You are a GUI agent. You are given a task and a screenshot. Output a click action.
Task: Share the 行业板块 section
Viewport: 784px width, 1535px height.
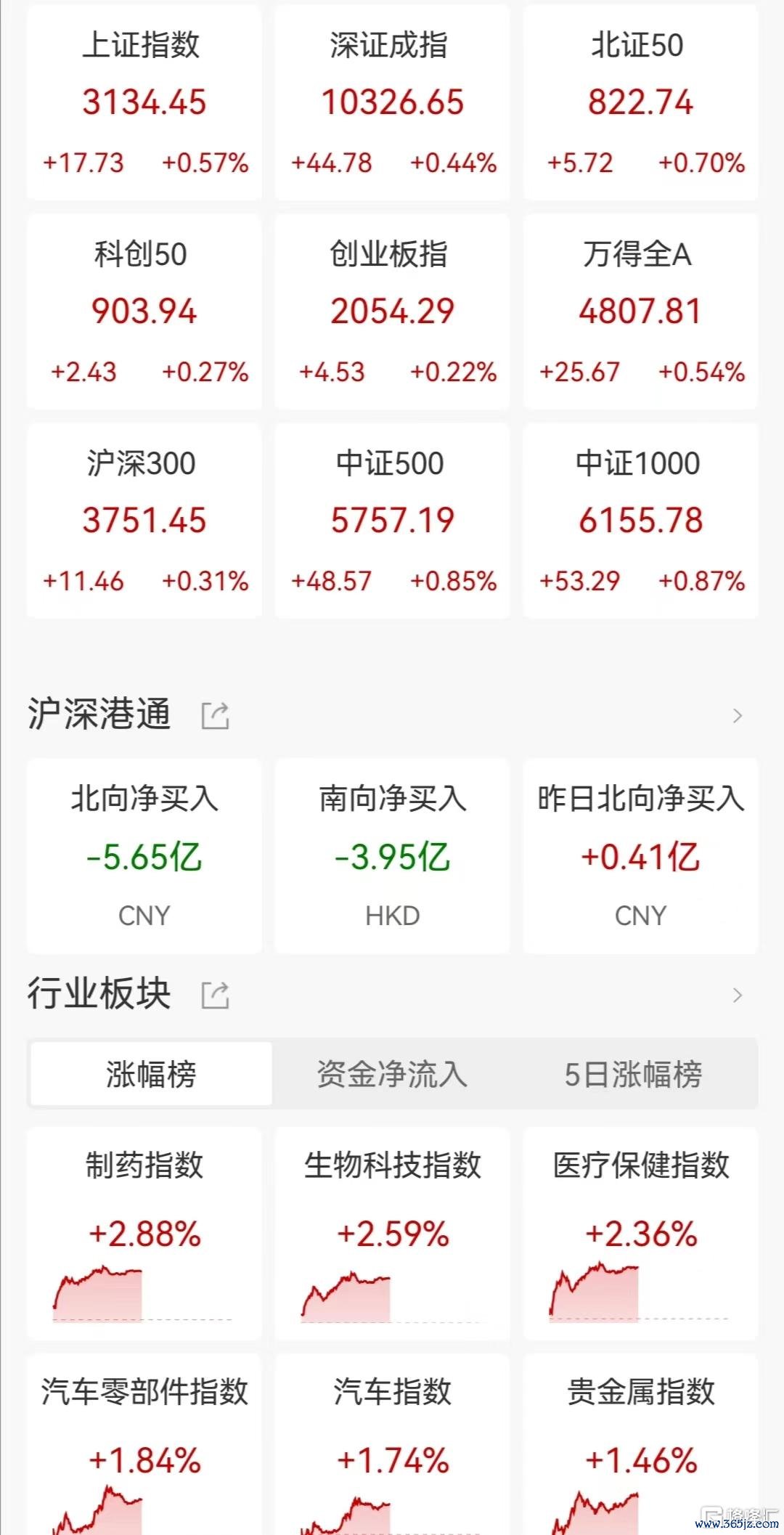(x=215, y=994)
